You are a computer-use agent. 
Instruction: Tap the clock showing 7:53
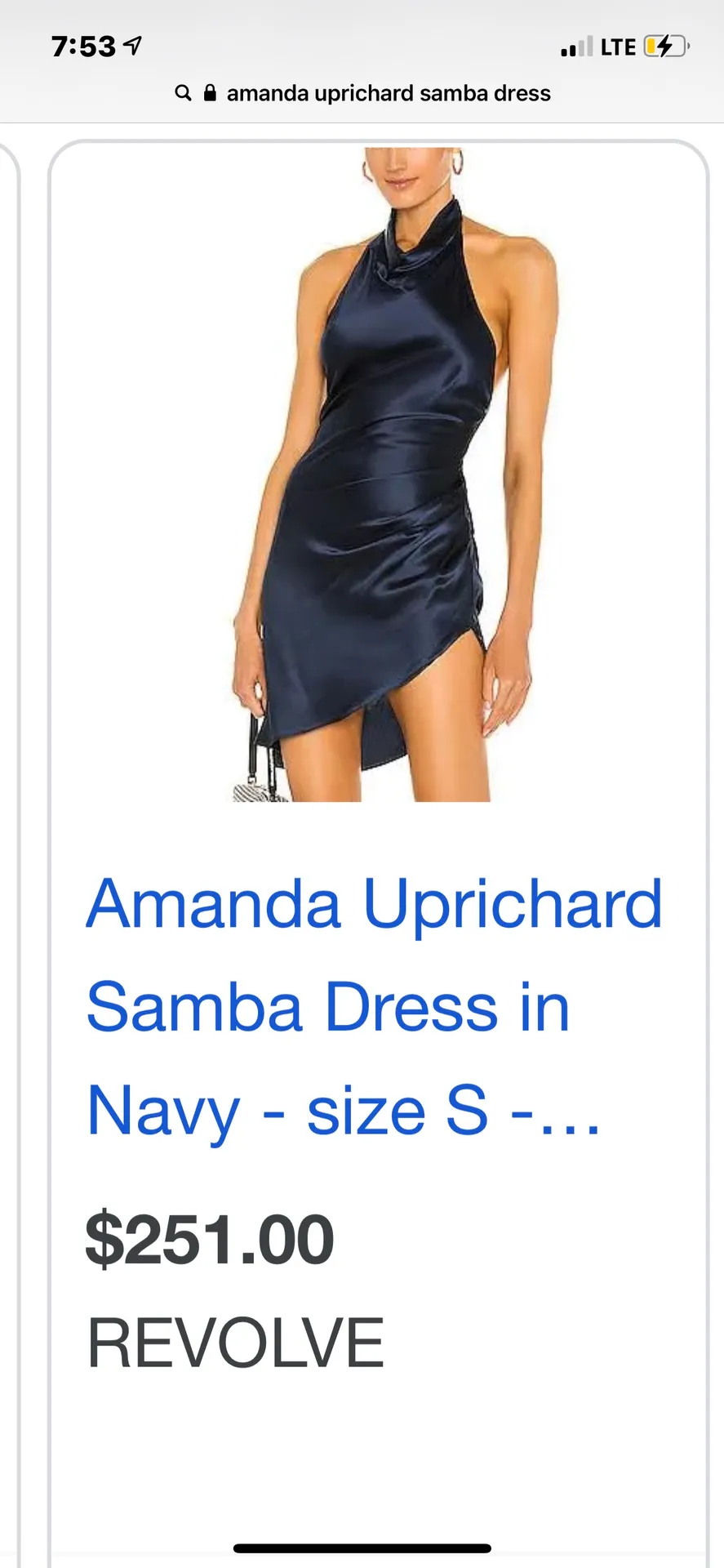pyautogui.click(x=85, y=46)
